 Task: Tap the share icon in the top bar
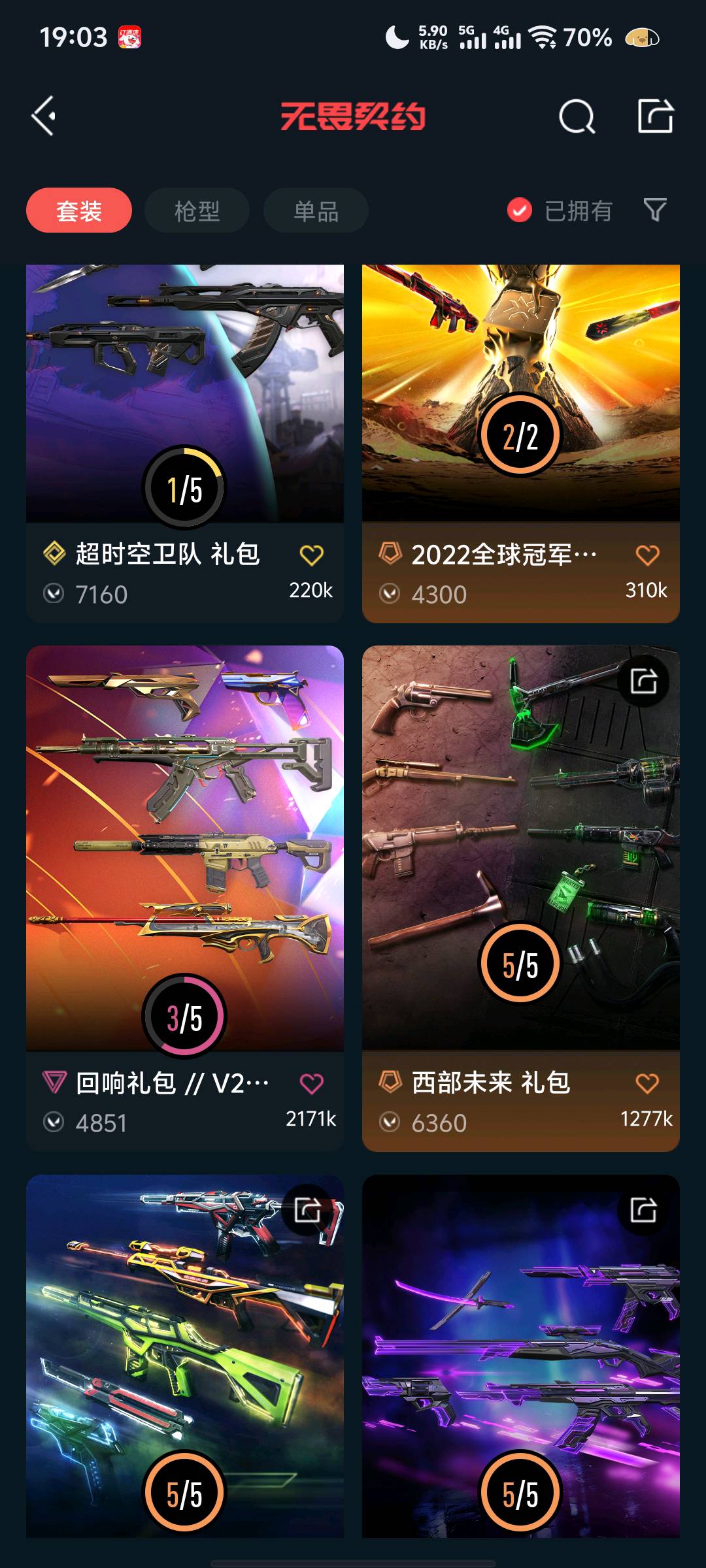(x=655, y=116)
